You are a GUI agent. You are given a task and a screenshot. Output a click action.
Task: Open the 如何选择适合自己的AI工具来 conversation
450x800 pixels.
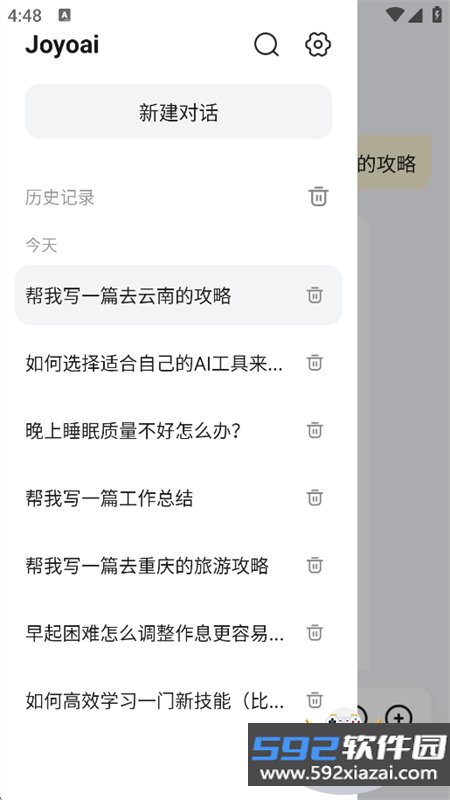[179, 363]
